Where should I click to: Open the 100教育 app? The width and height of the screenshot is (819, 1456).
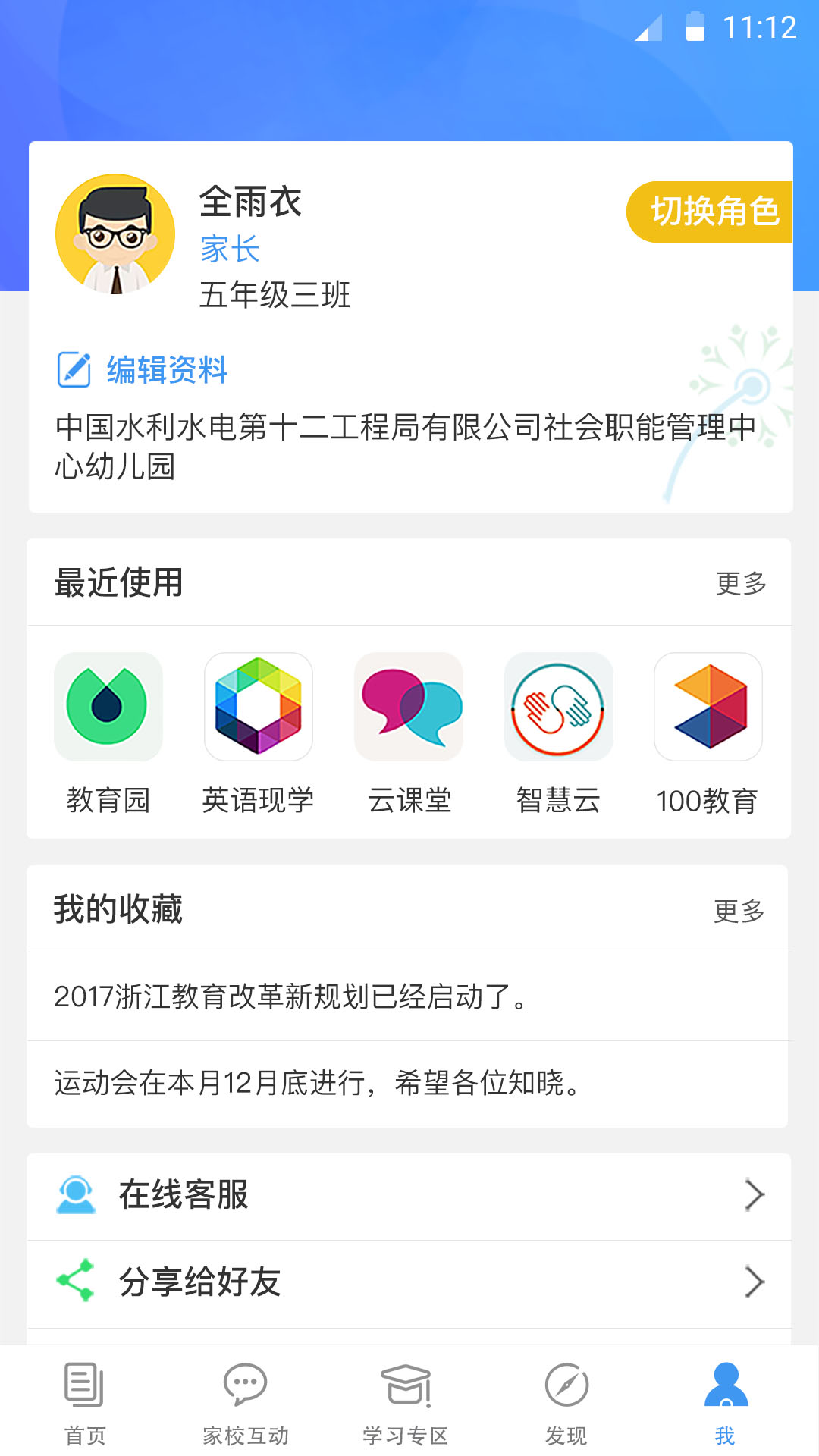[708, 708]
